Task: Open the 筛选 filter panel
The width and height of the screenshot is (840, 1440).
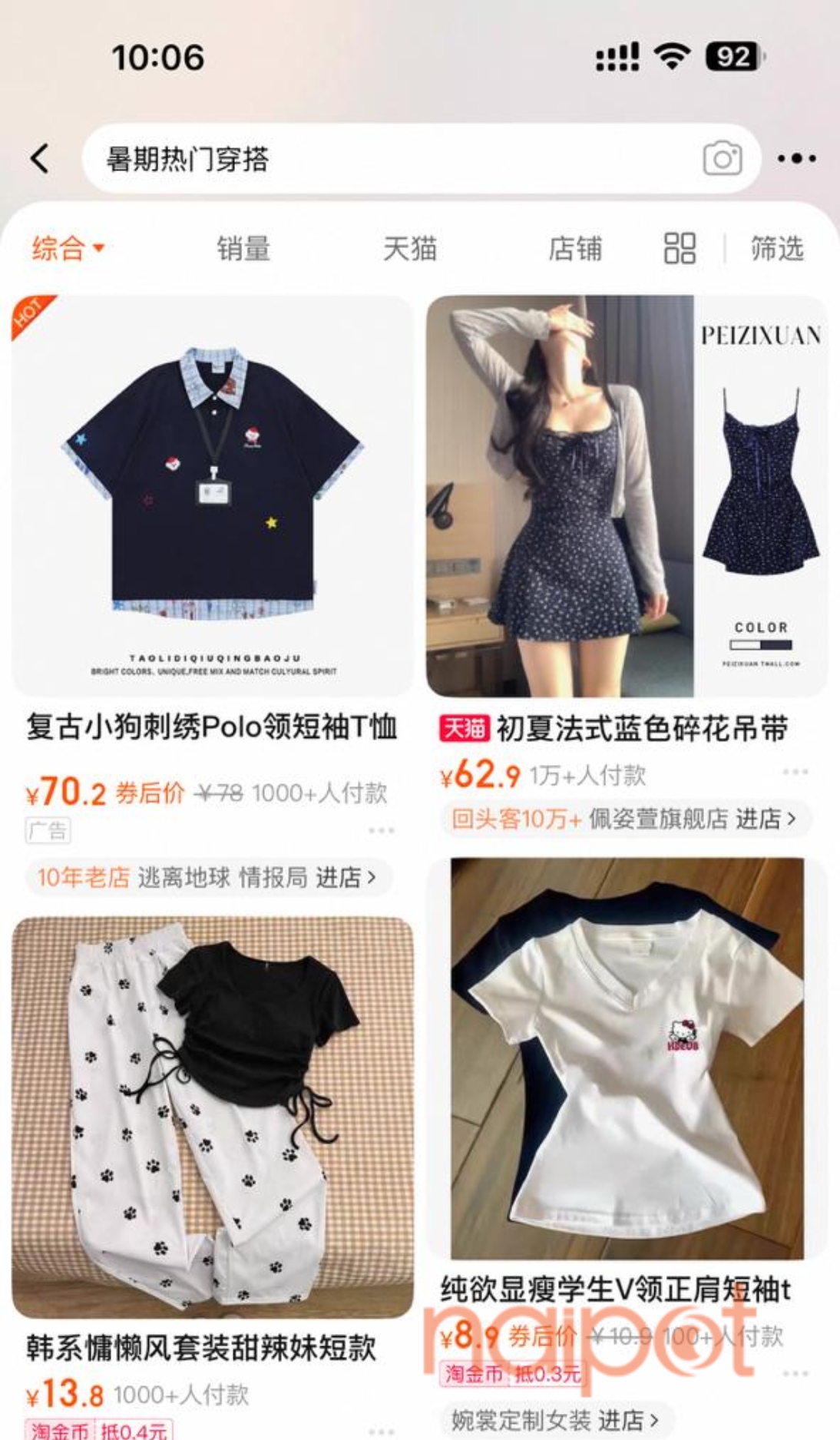Action: (777, 249)
